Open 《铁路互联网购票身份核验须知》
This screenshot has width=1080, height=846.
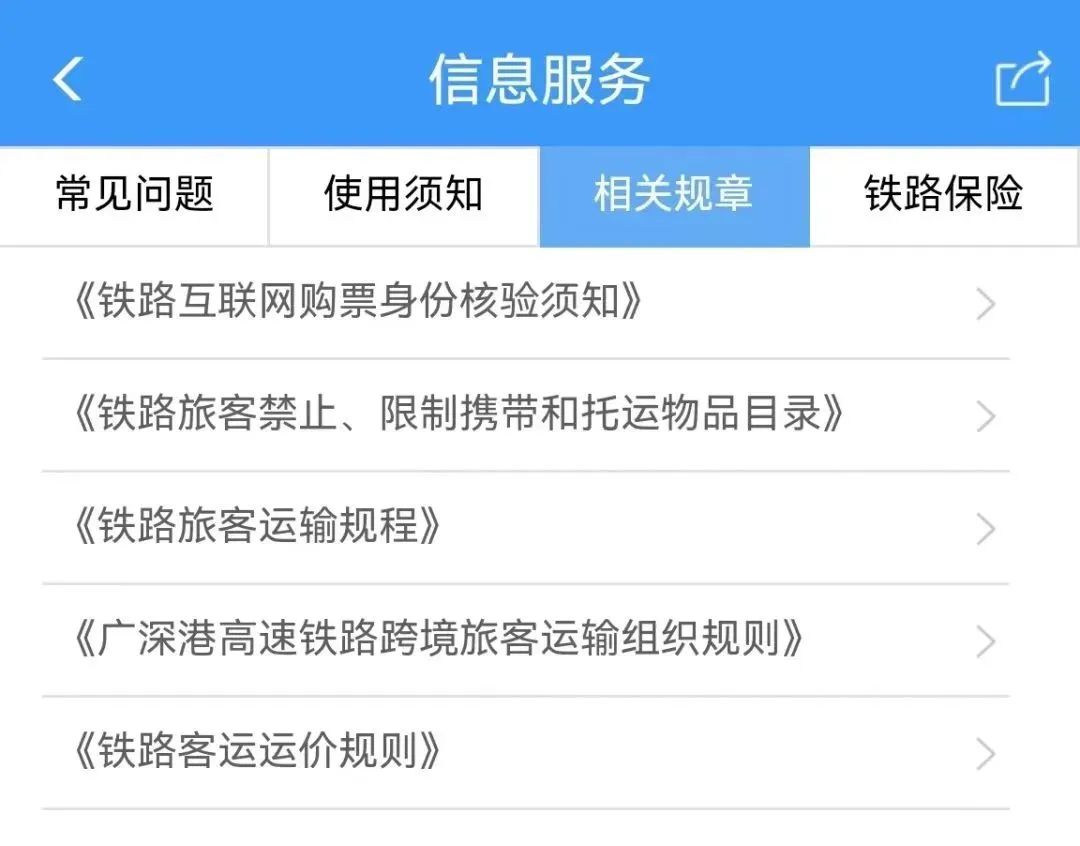[525, 303]
